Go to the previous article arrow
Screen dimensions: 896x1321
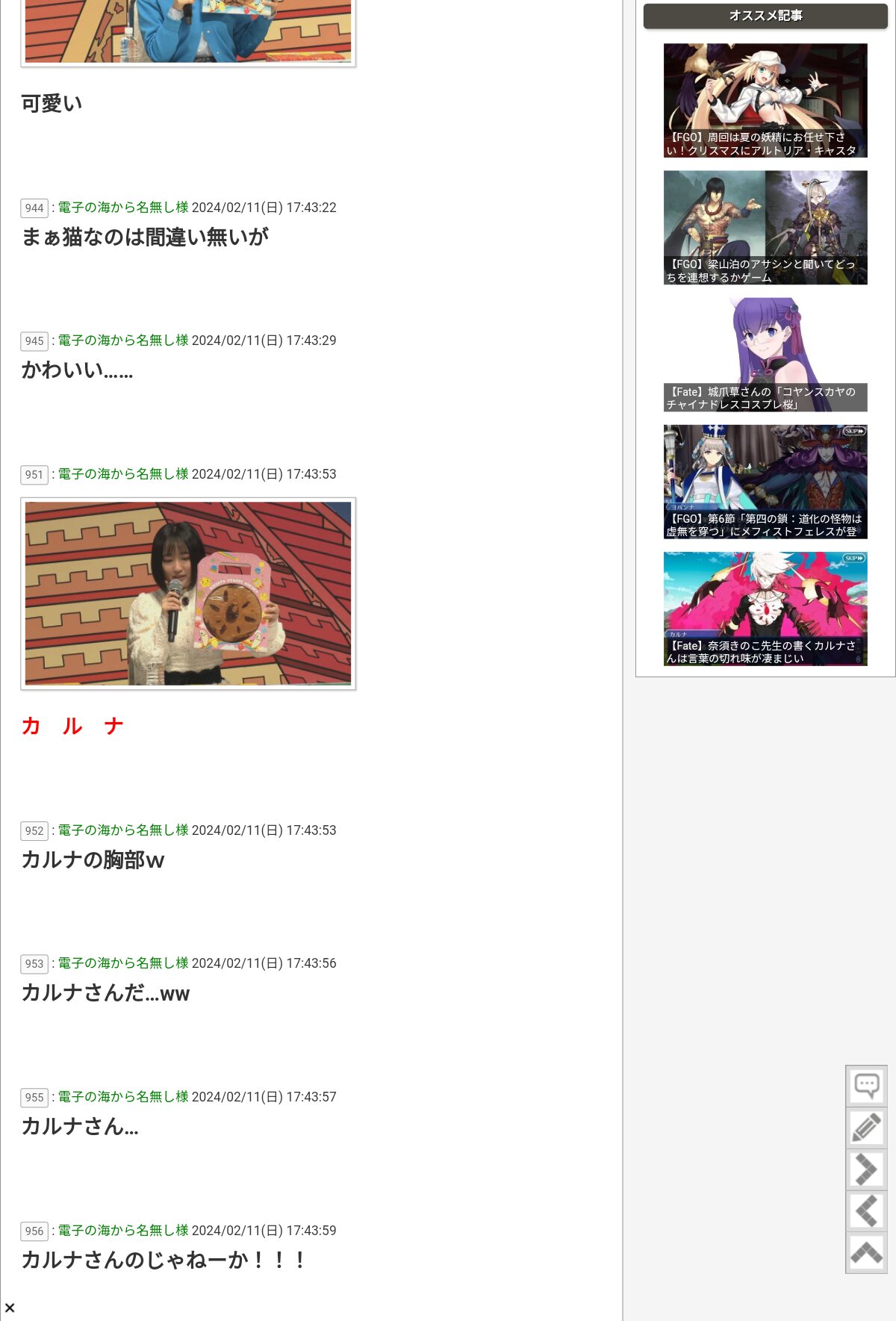(866, 1210)
